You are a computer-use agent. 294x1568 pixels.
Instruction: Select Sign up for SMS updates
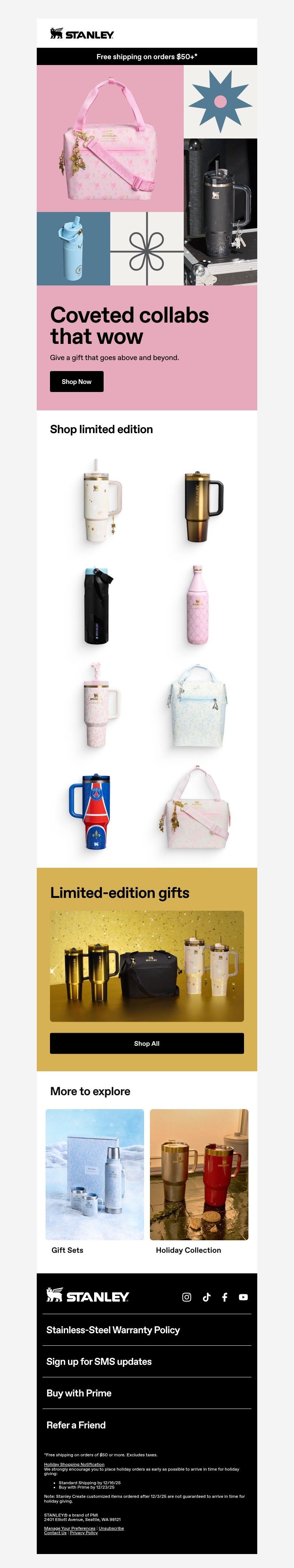[x=99, y=1362]
